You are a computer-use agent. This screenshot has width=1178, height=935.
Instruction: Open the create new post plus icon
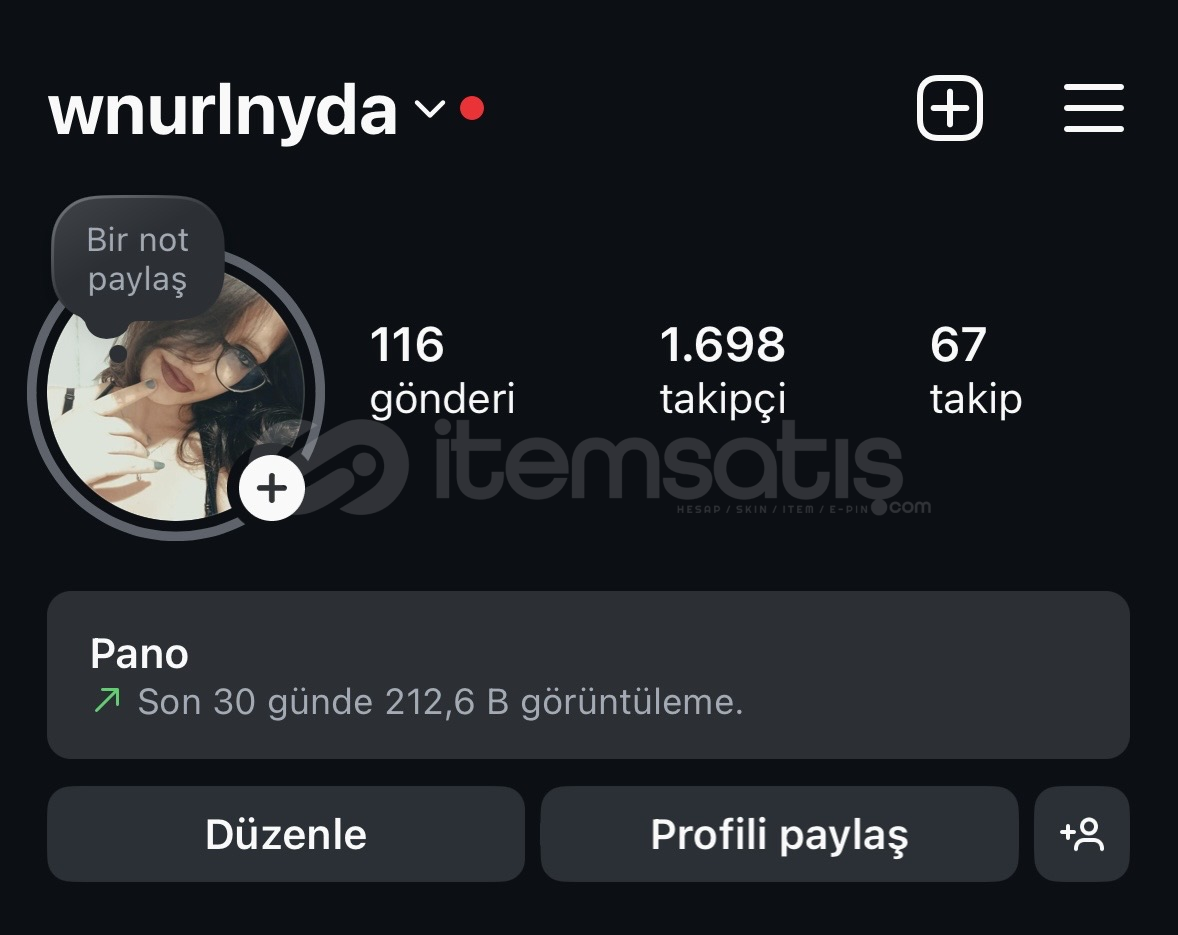[949, 108]
